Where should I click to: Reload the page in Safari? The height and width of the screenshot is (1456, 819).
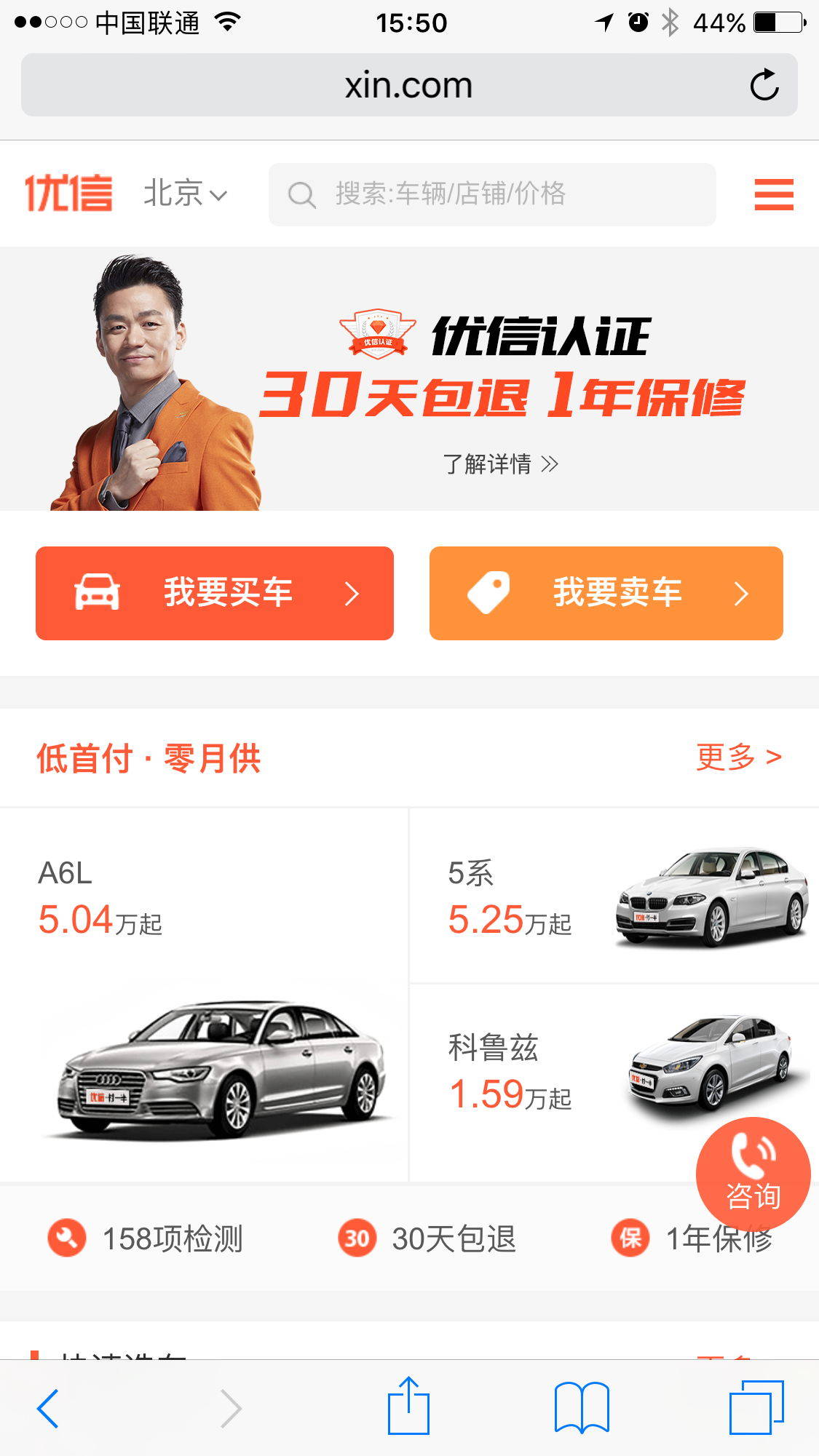(764, 85)
